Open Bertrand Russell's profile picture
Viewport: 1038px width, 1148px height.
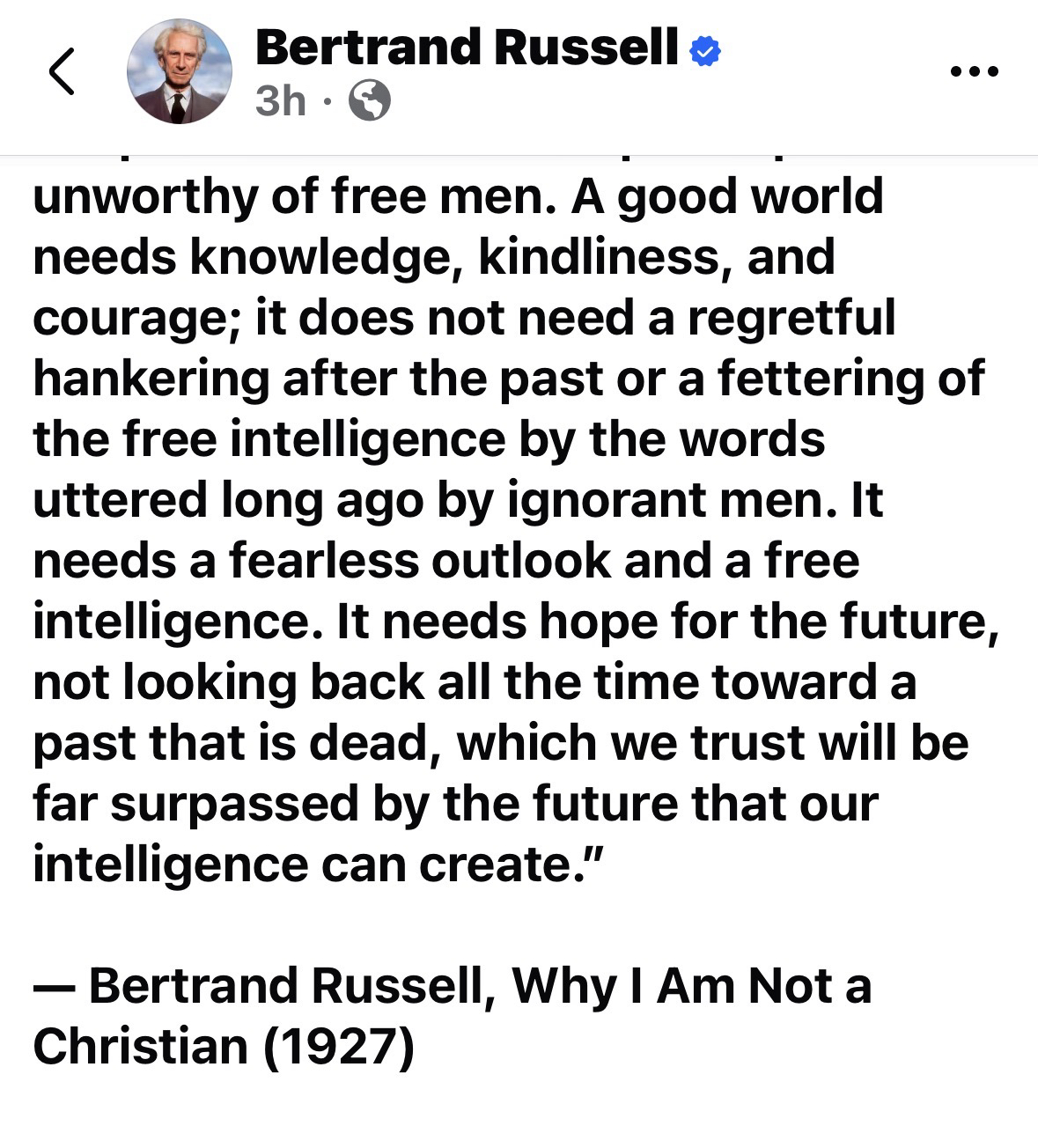tap(180, 71)
